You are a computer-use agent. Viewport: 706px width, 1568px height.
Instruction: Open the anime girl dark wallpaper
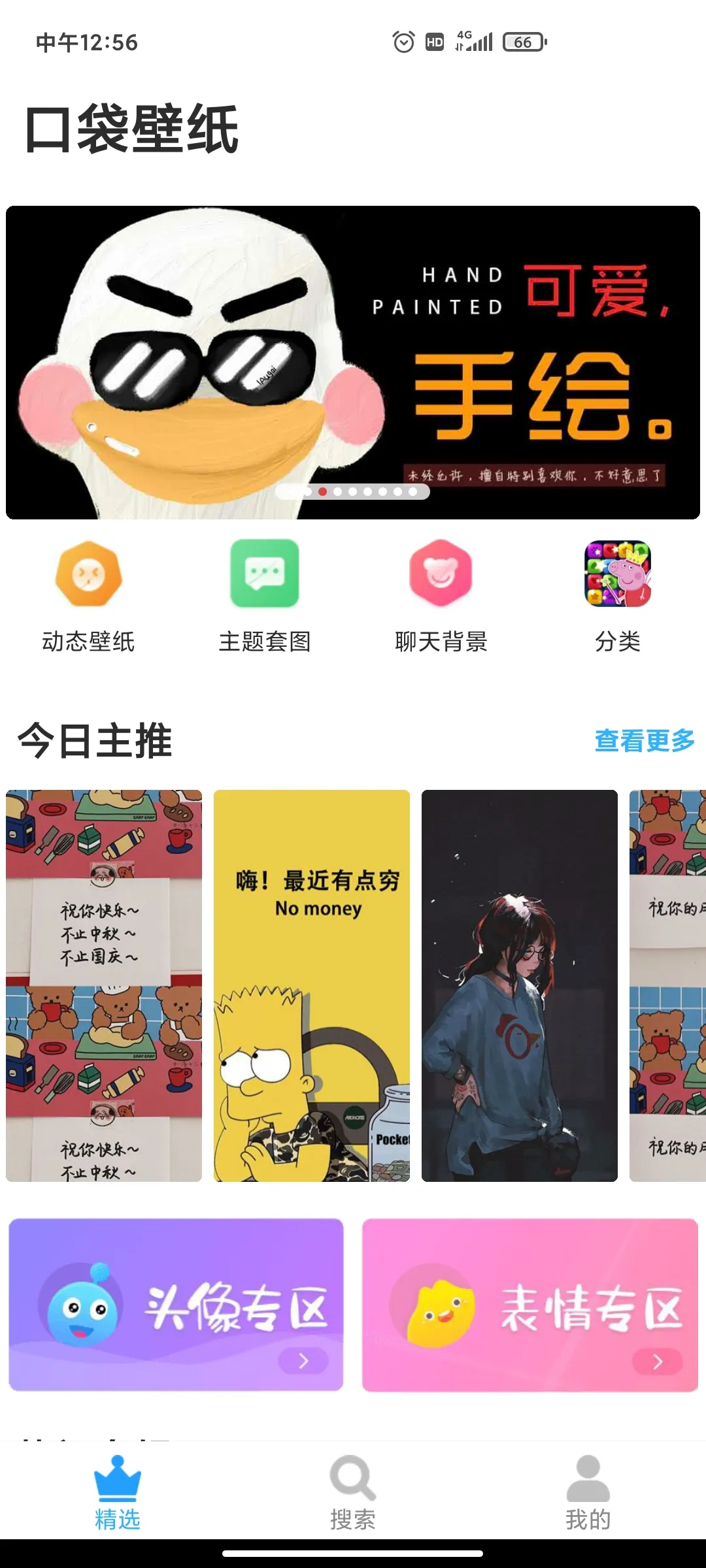(520, 985)
